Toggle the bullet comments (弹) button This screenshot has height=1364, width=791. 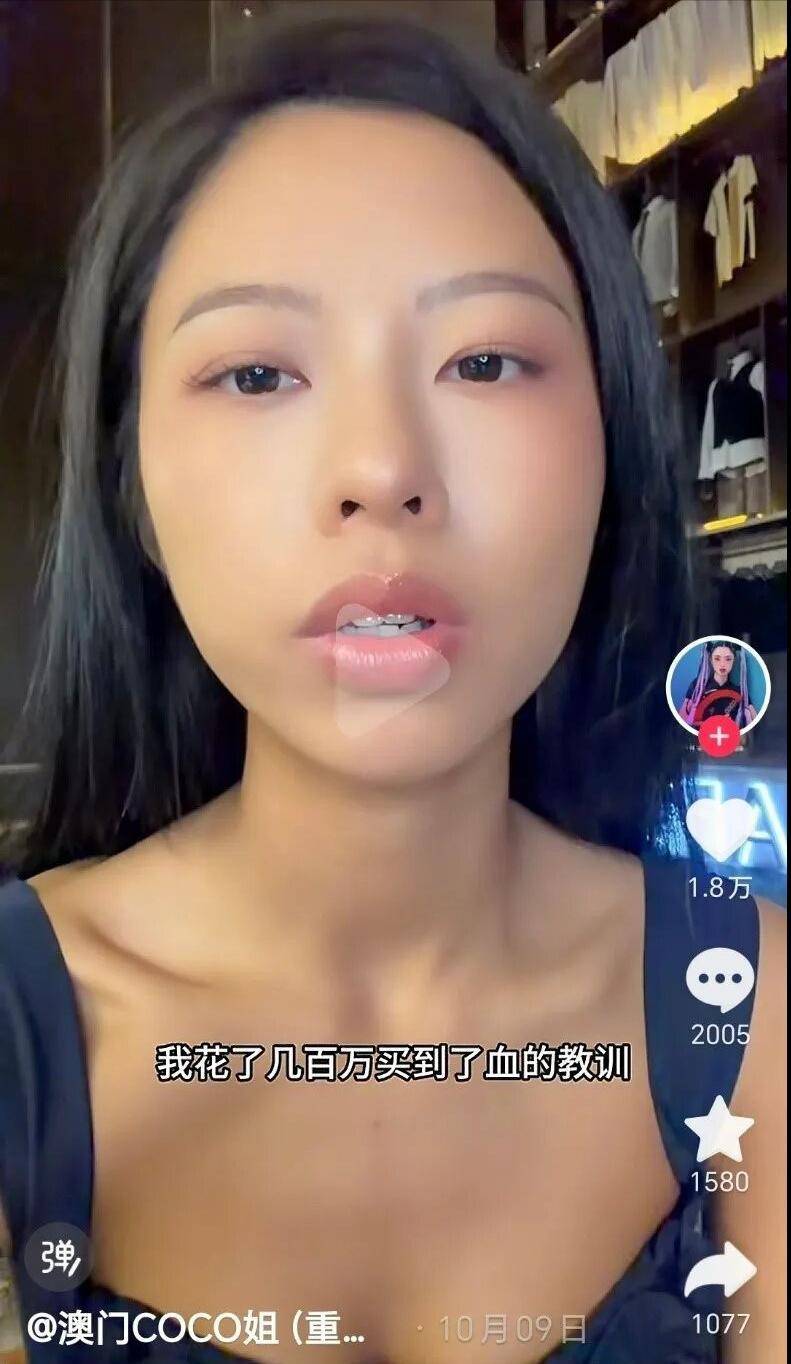(58, 1258)
